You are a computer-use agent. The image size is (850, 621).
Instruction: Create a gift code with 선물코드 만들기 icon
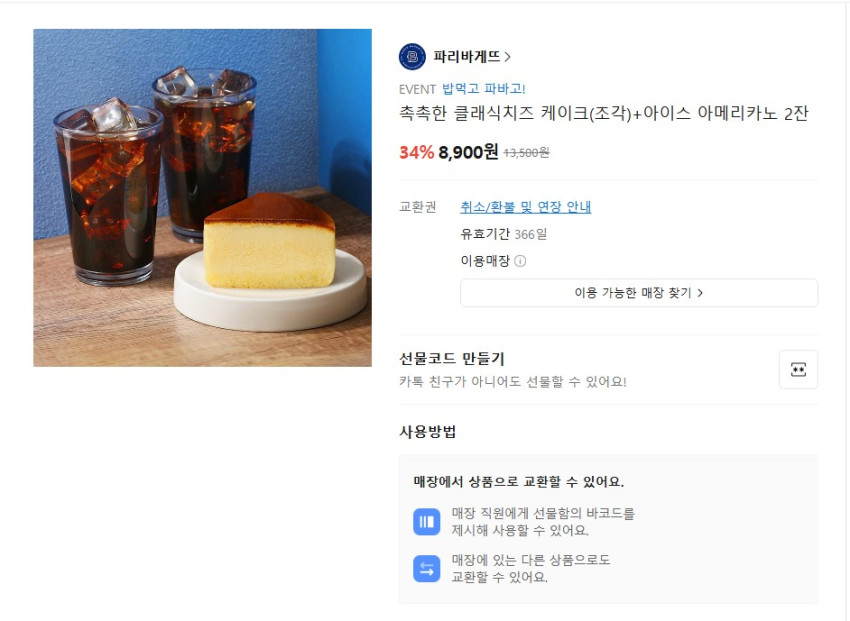pyautogui.click(x=798, y=369)
